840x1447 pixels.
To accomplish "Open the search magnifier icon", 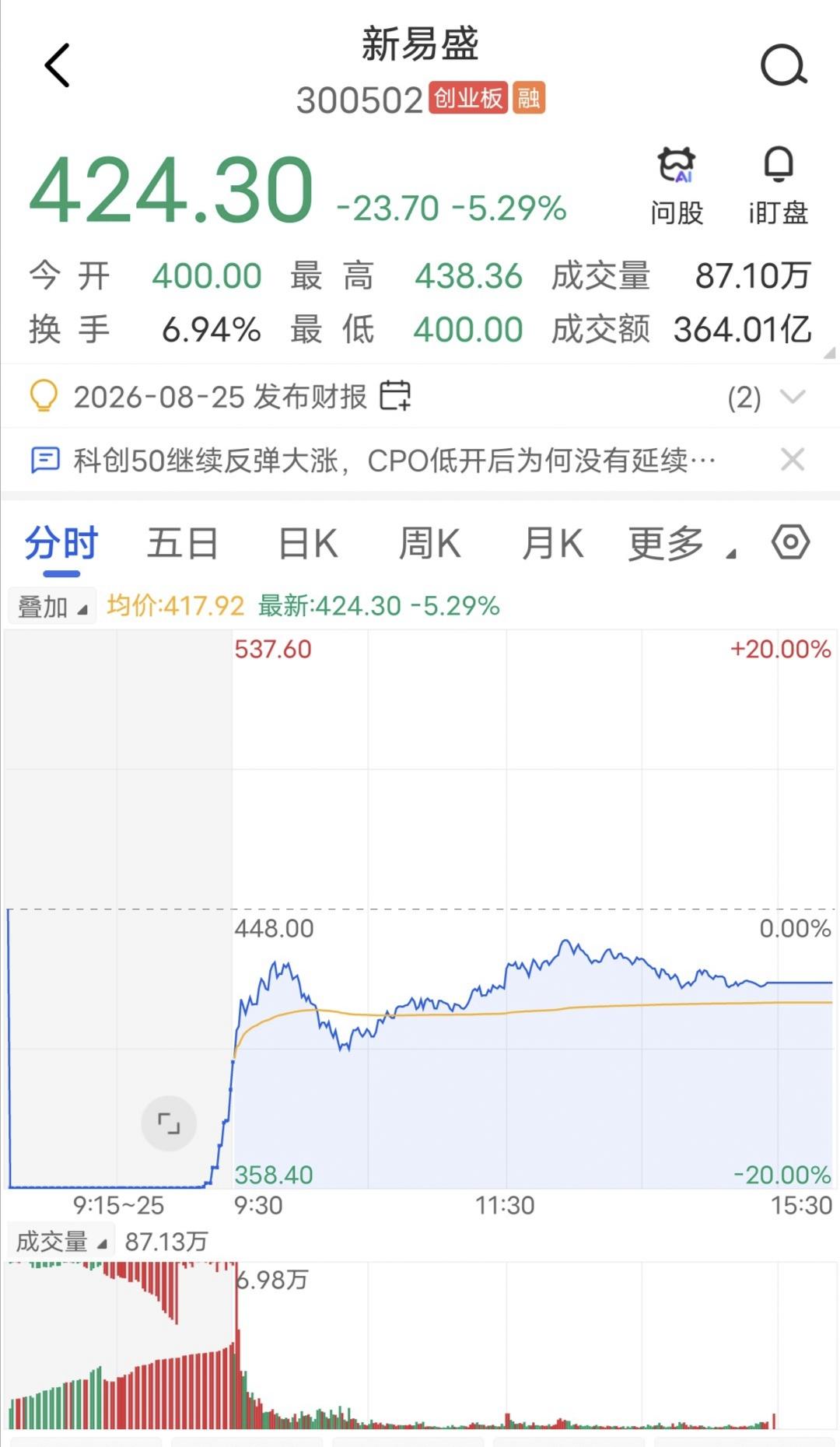I will point(783,65).
